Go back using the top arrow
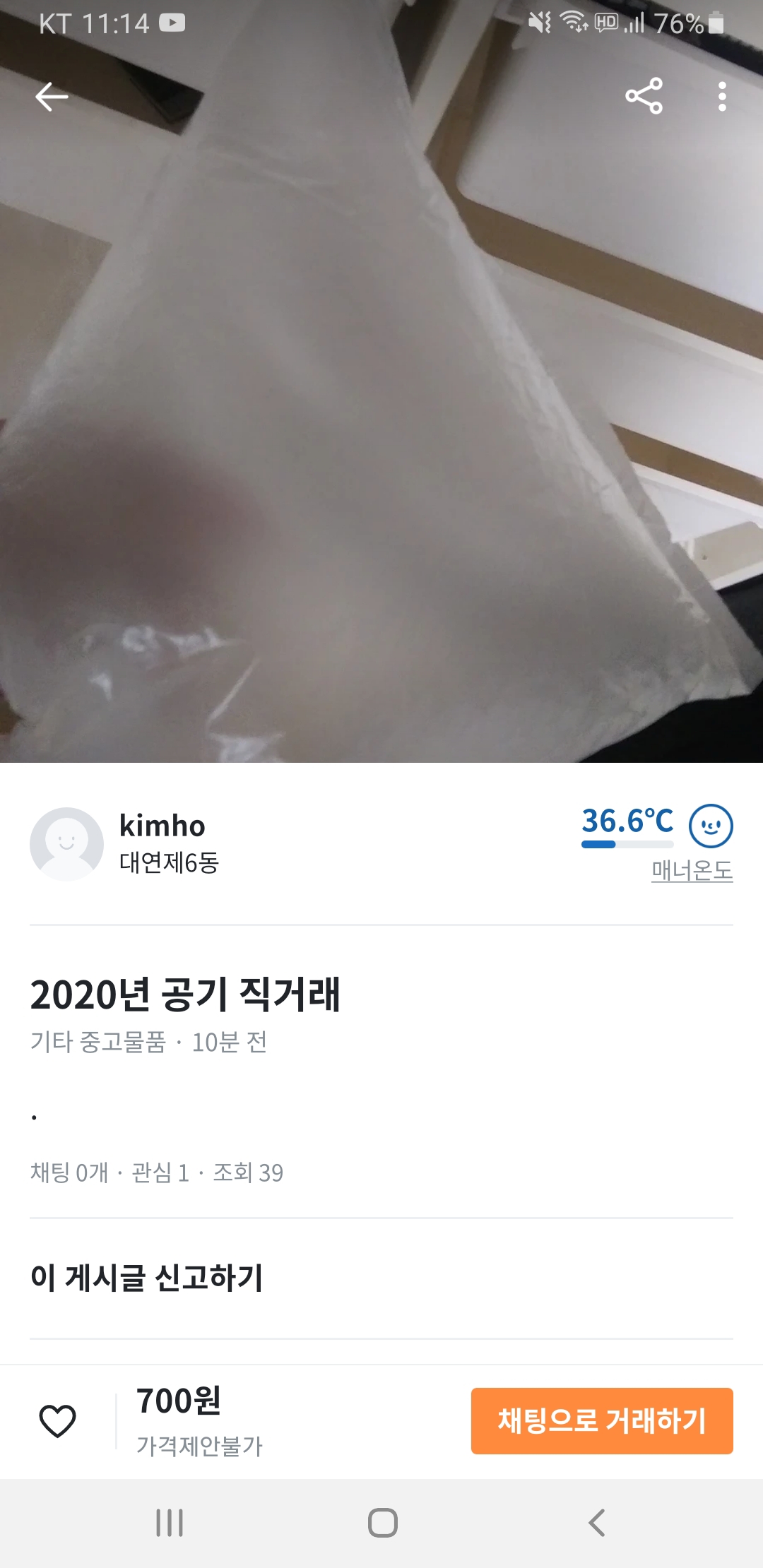Image resolution: width=763 pixels, height=1568 pixels. [x=52, y=97]
